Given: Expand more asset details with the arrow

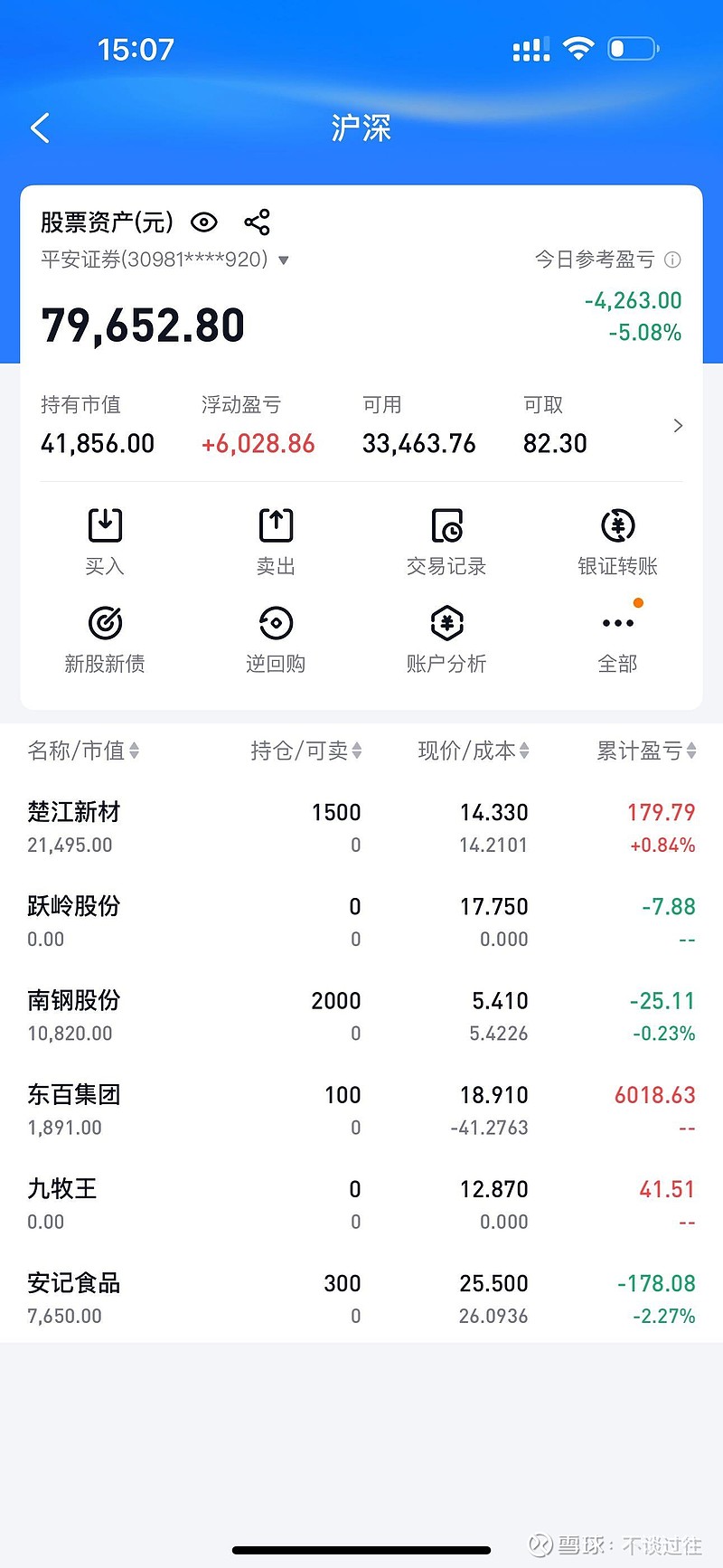Looking at the screenshot, I should pos(678,426).
